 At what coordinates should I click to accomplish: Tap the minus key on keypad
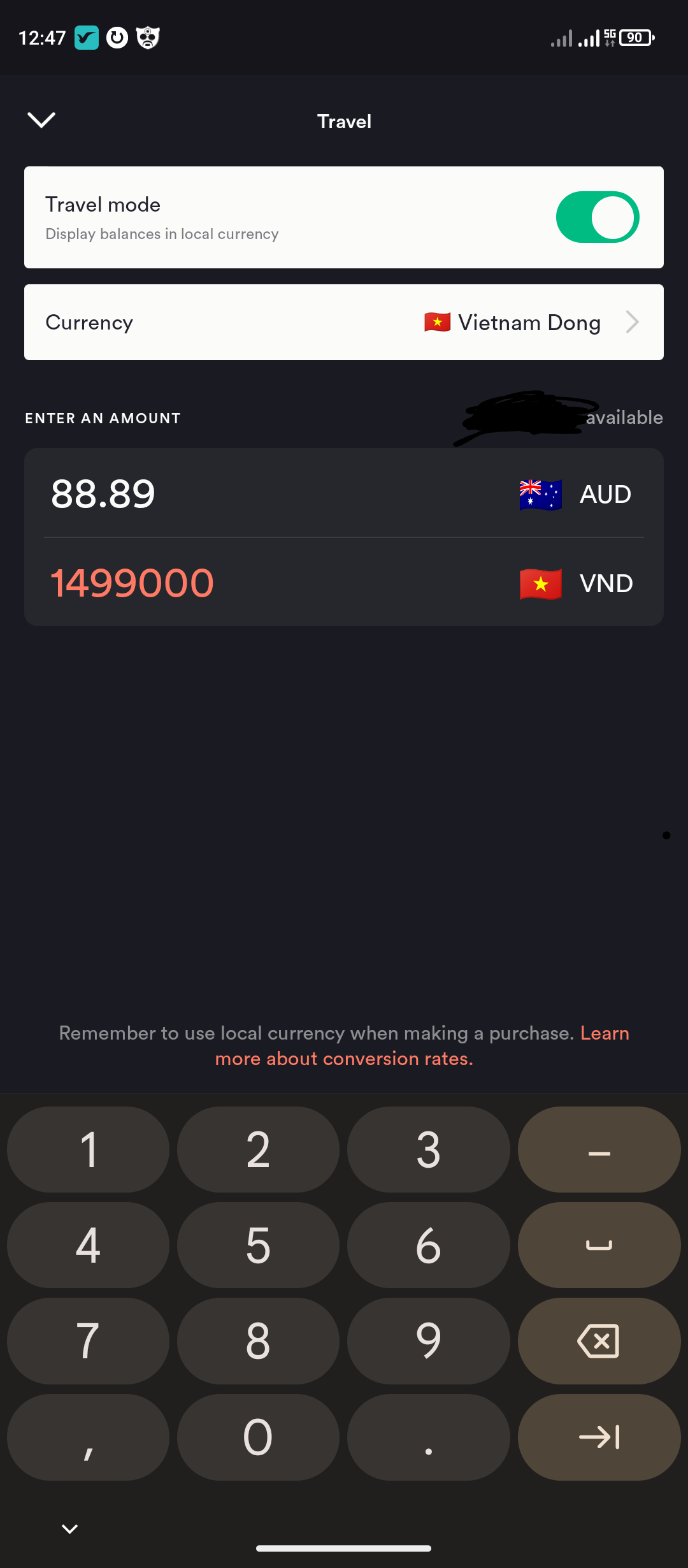599,1149
